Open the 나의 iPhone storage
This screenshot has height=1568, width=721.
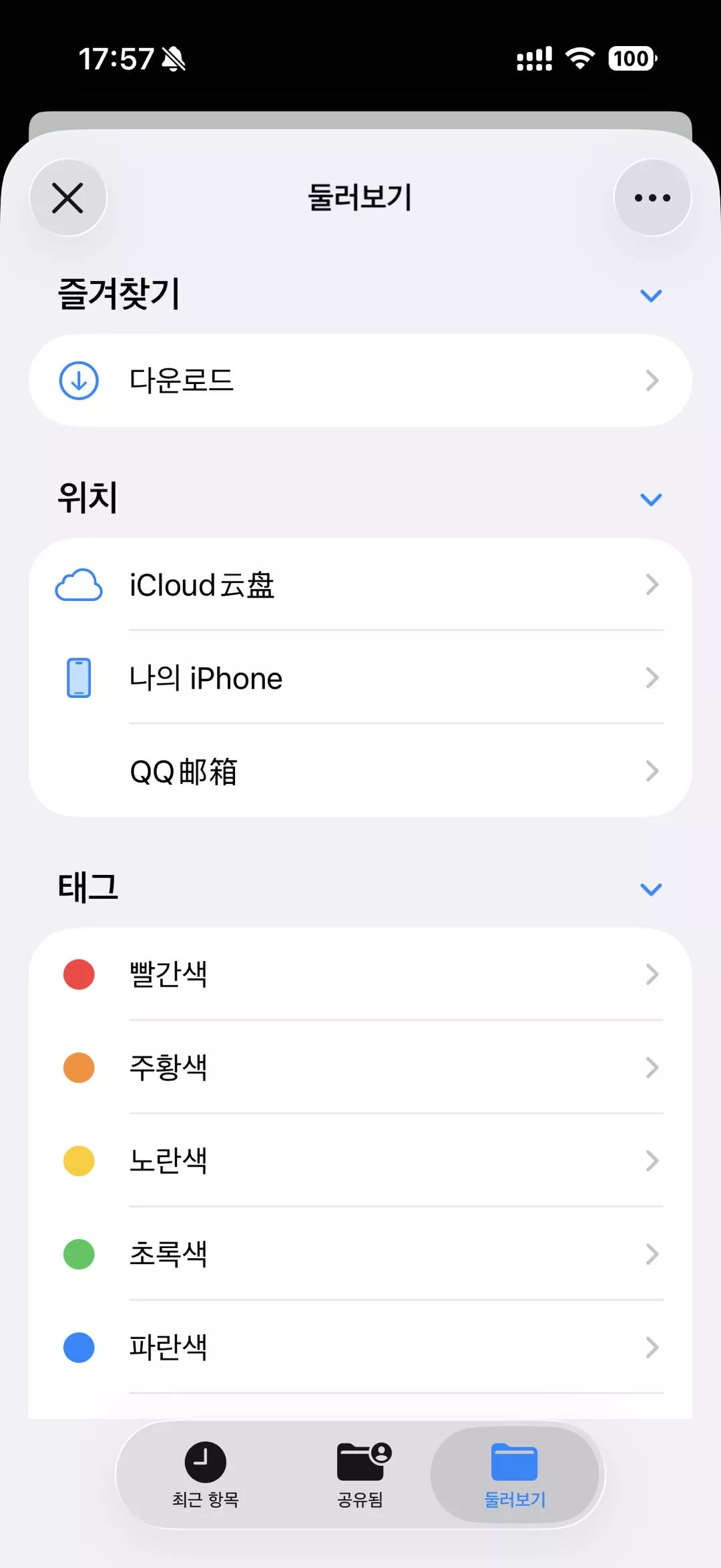[x=360, y=678]
